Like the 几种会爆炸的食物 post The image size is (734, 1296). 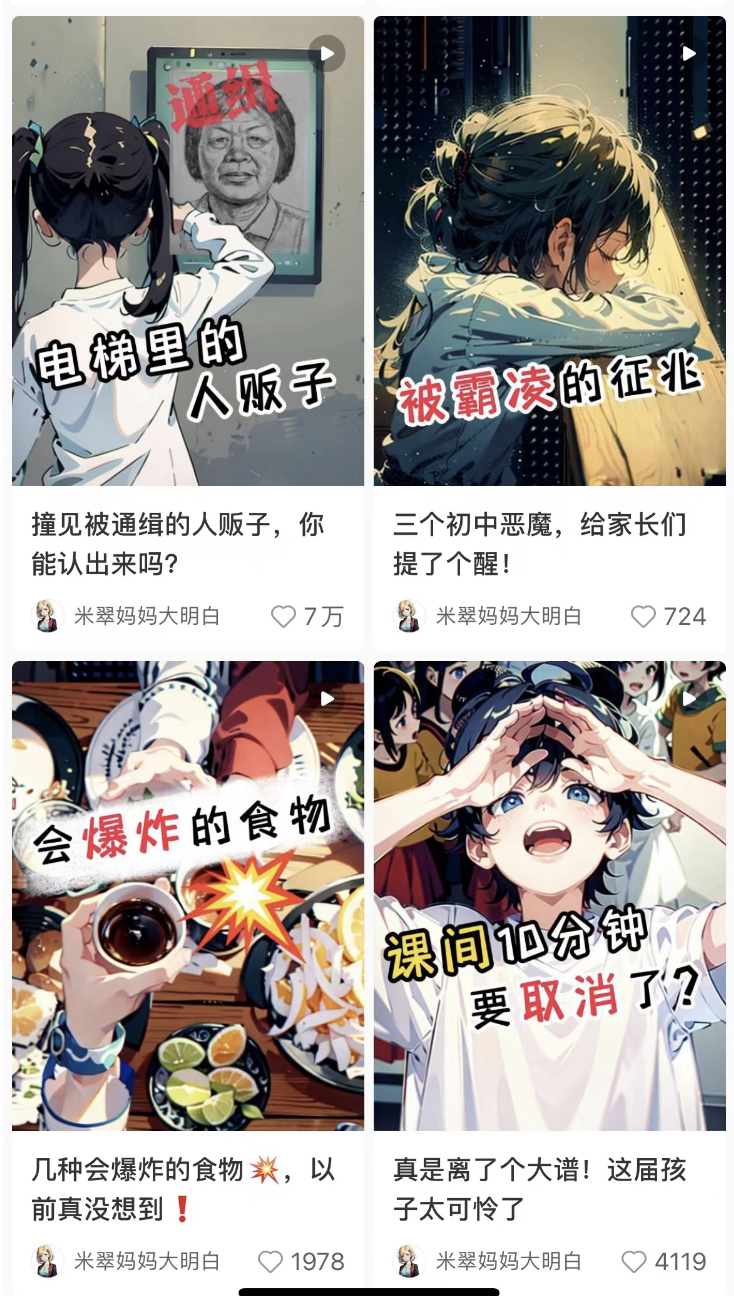(x=271, y=1261)
